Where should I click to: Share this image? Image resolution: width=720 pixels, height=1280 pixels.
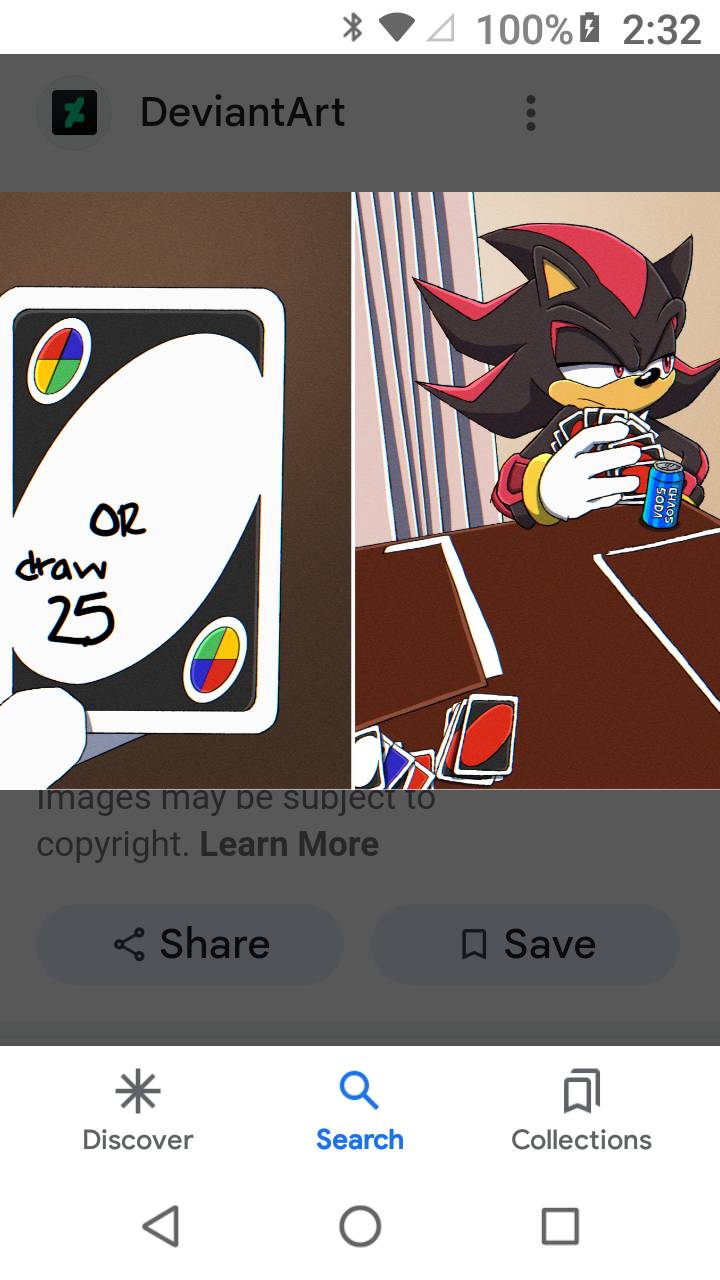[190, 944]
